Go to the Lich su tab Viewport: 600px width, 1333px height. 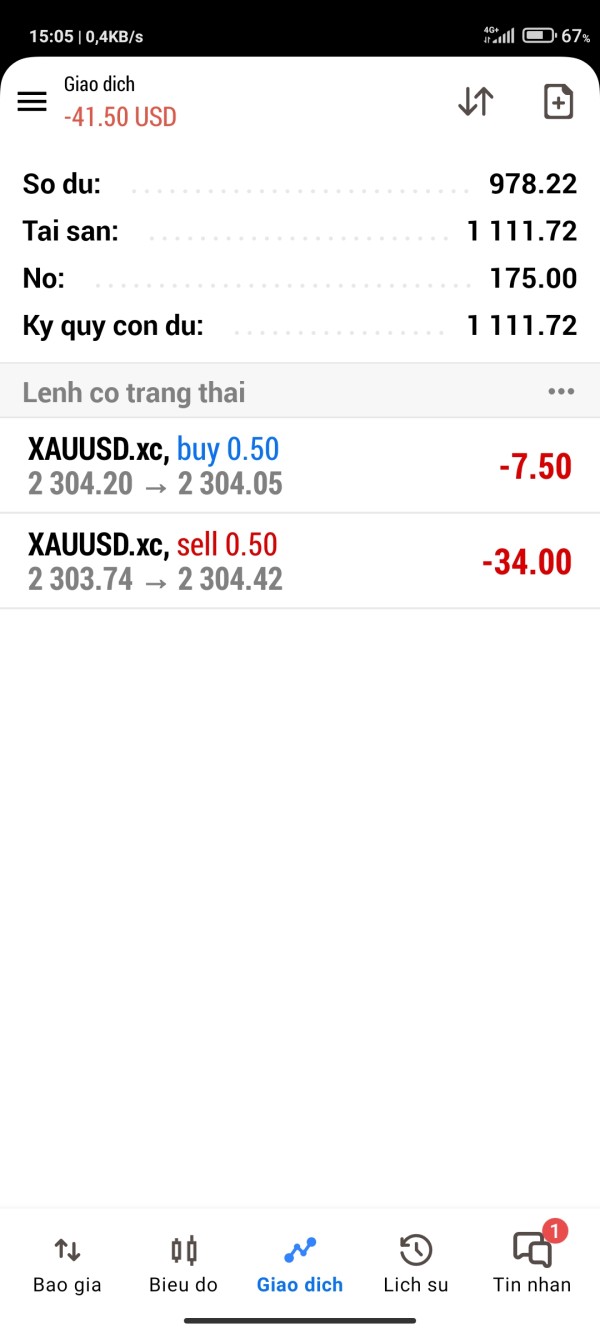(416, 1264)
